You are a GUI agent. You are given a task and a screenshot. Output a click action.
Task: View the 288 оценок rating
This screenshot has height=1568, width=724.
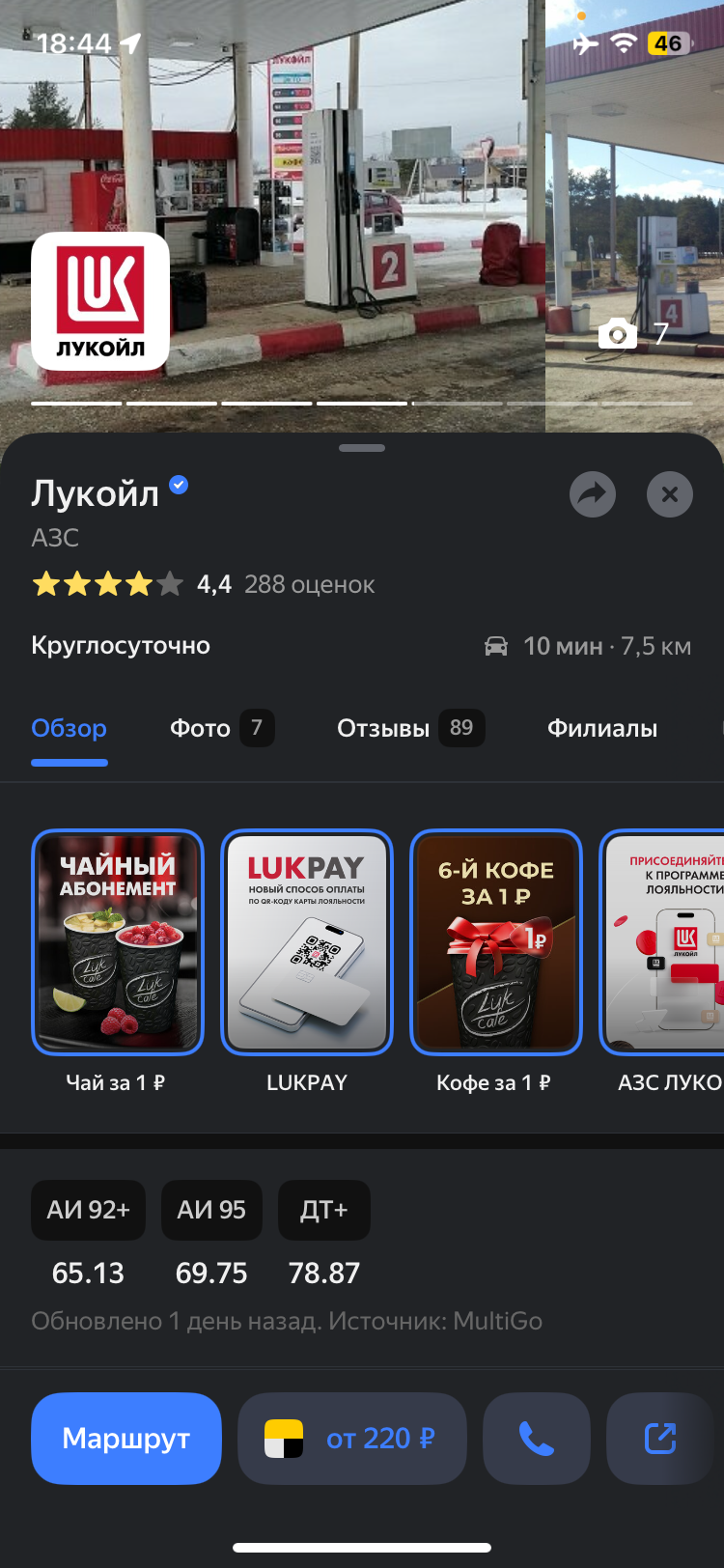point(309,584)
